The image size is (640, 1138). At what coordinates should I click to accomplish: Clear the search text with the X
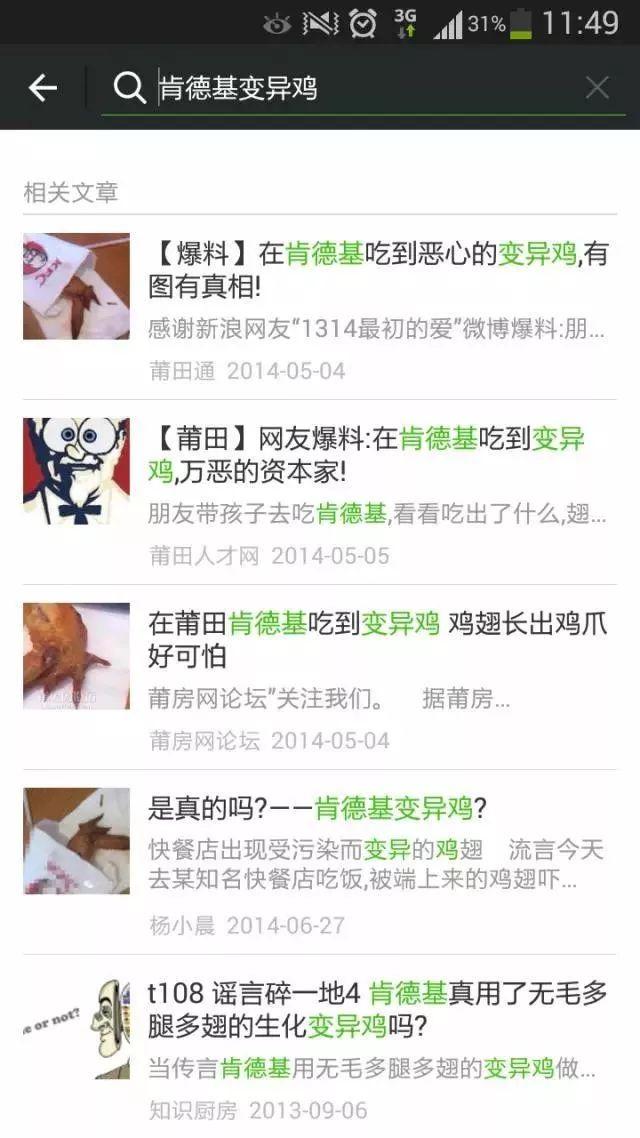(x=597, y=88)
